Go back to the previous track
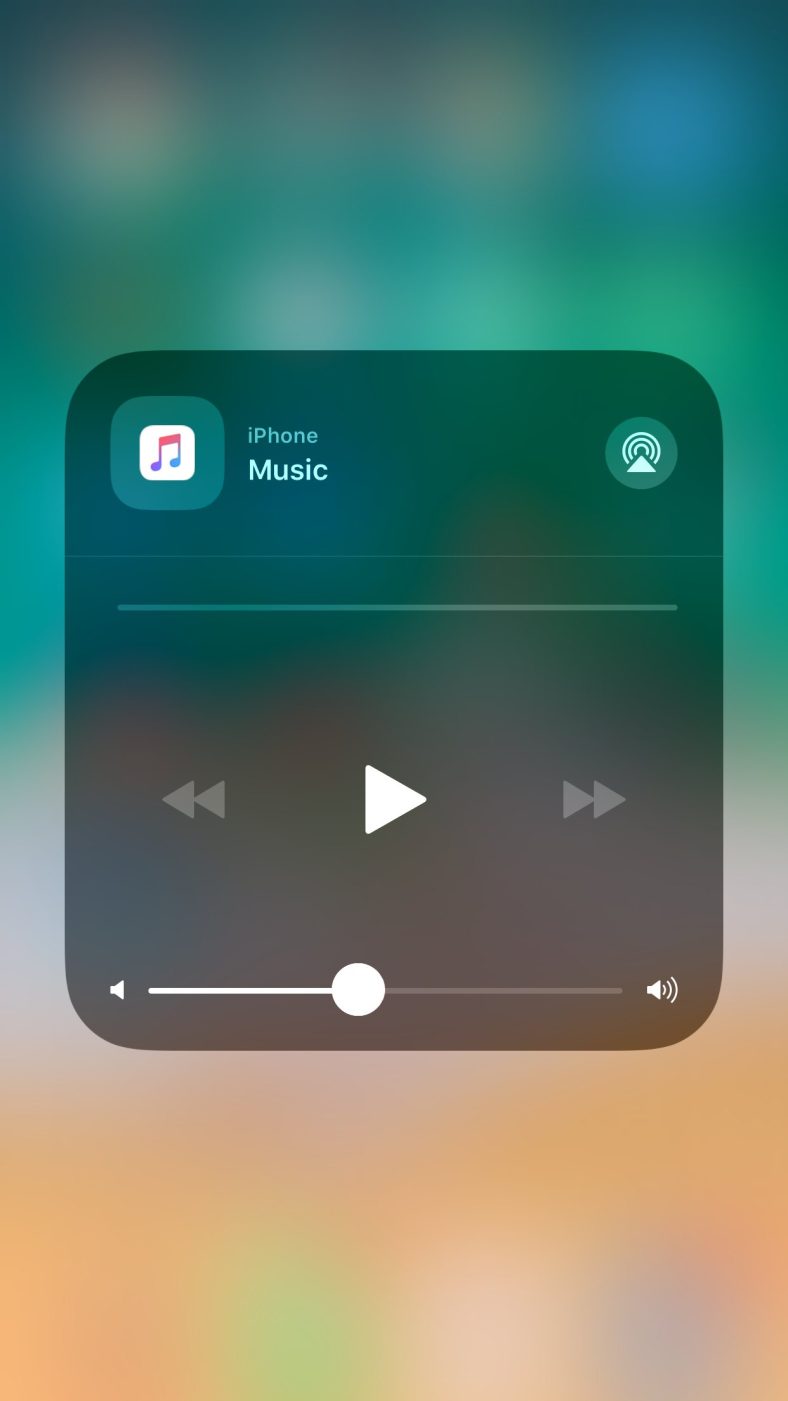Screen dimensions: 788x1401 coord(194,800)
